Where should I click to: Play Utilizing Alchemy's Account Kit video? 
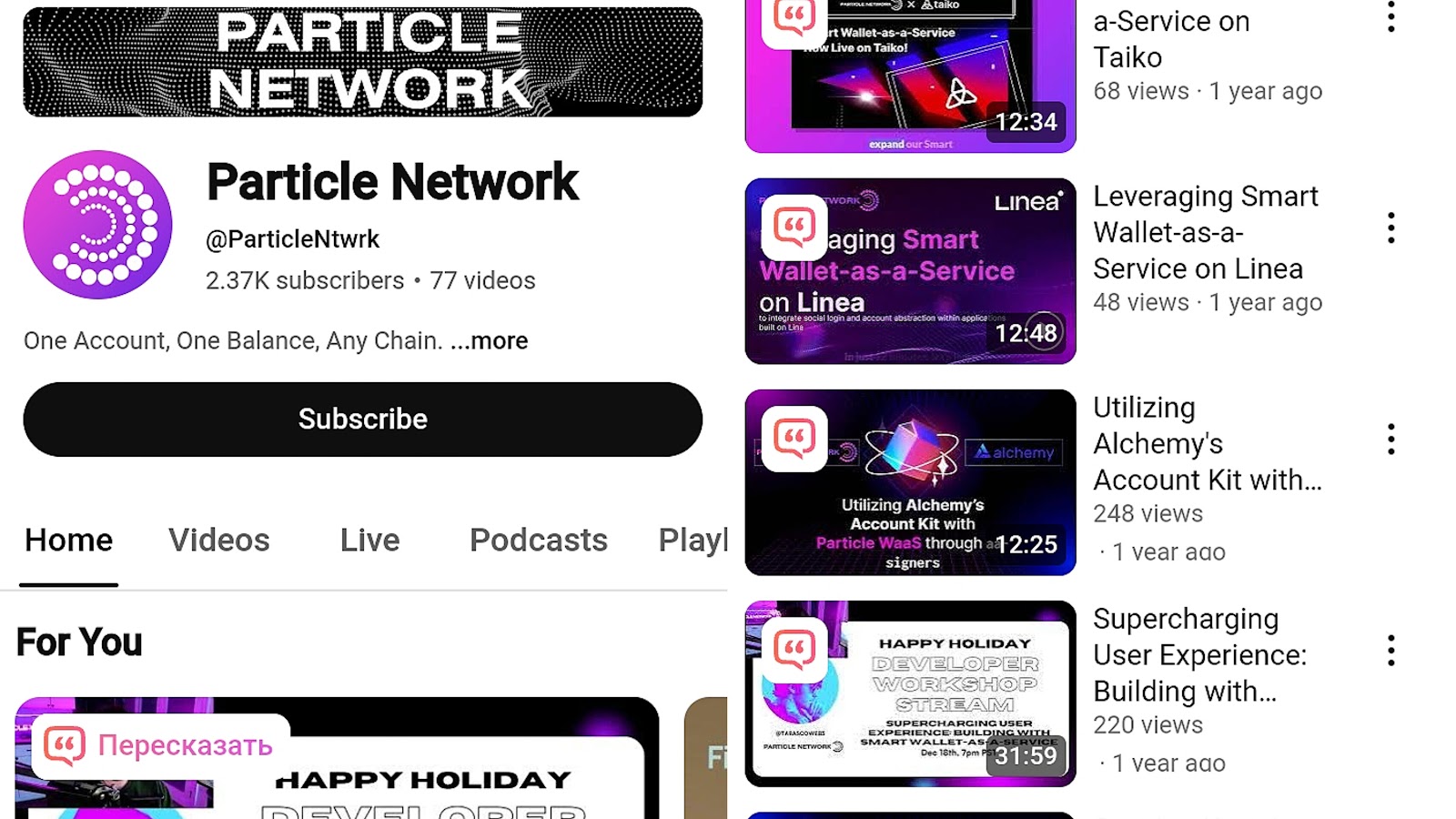tap(910, 482)
